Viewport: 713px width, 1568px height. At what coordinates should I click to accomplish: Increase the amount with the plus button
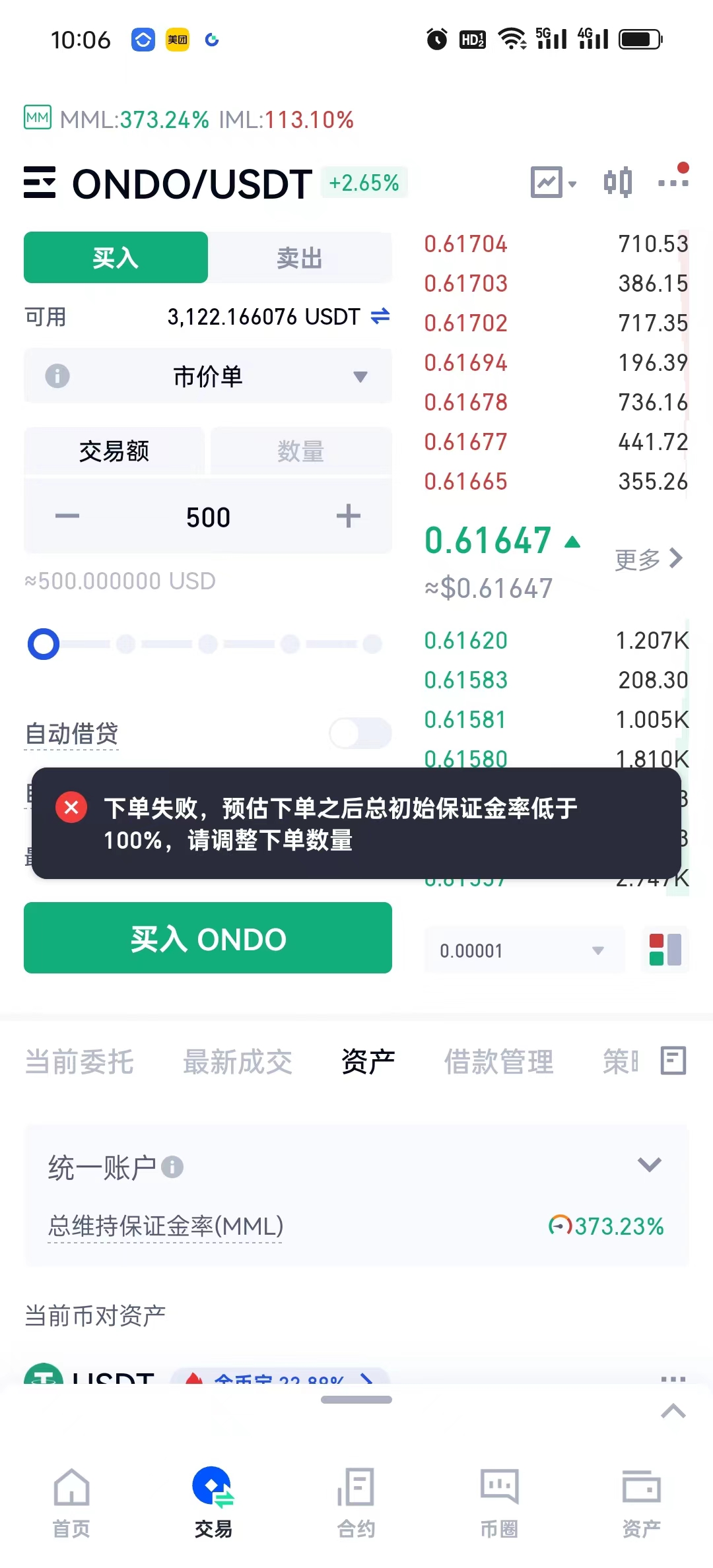(x=348, y=516)
